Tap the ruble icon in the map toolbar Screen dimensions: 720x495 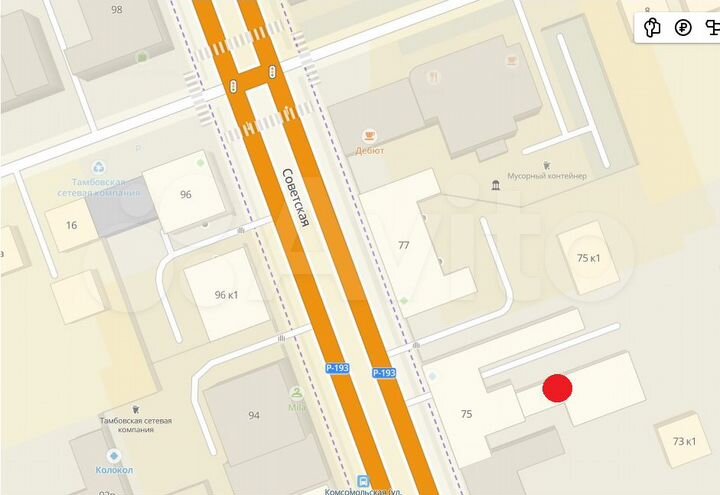point(683,28)
